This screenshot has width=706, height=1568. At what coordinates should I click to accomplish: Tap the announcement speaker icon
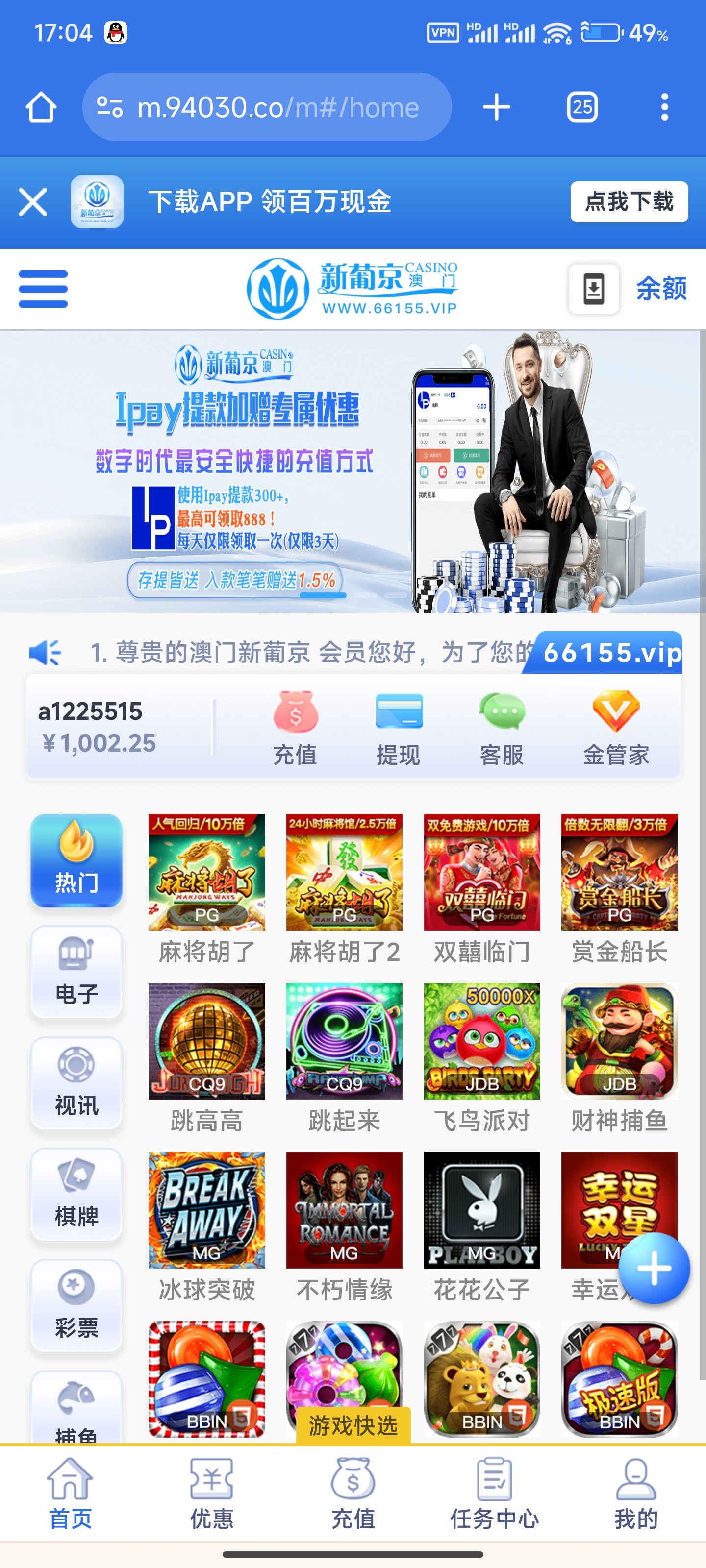click(45, 652)
